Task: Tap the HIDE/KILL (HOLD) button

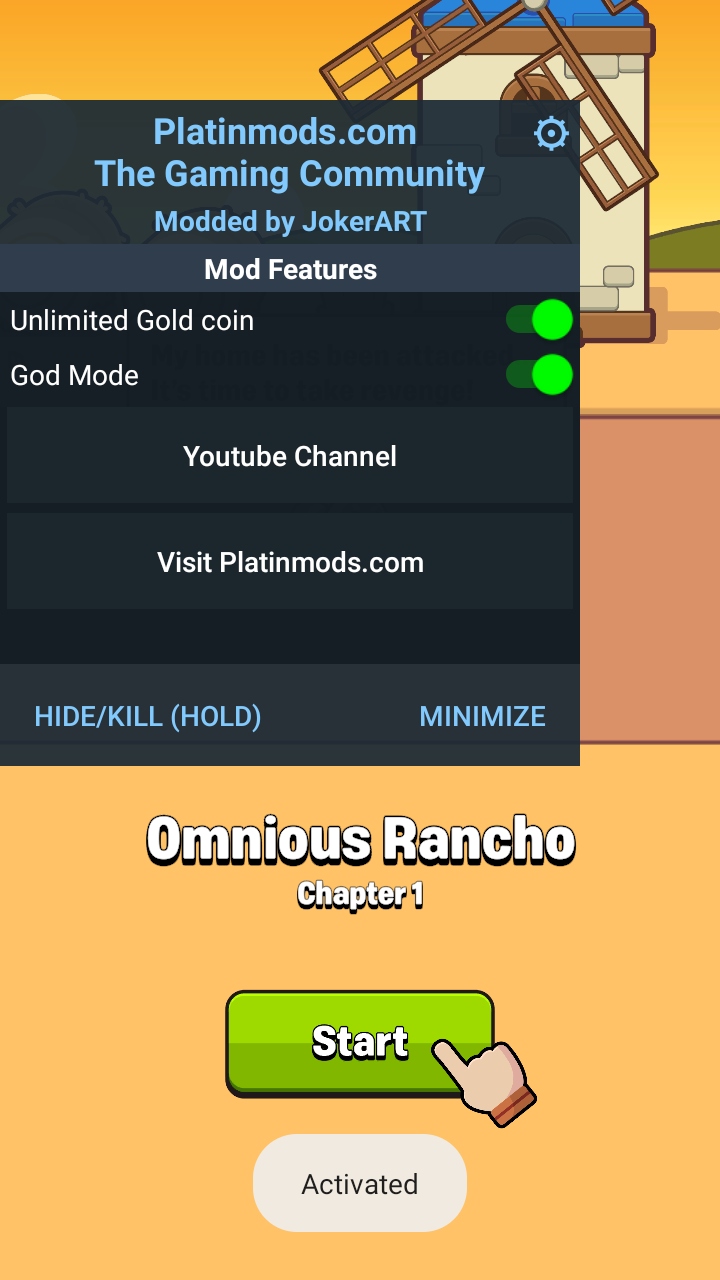Action: pyautogui.click(x=148, y=716)
